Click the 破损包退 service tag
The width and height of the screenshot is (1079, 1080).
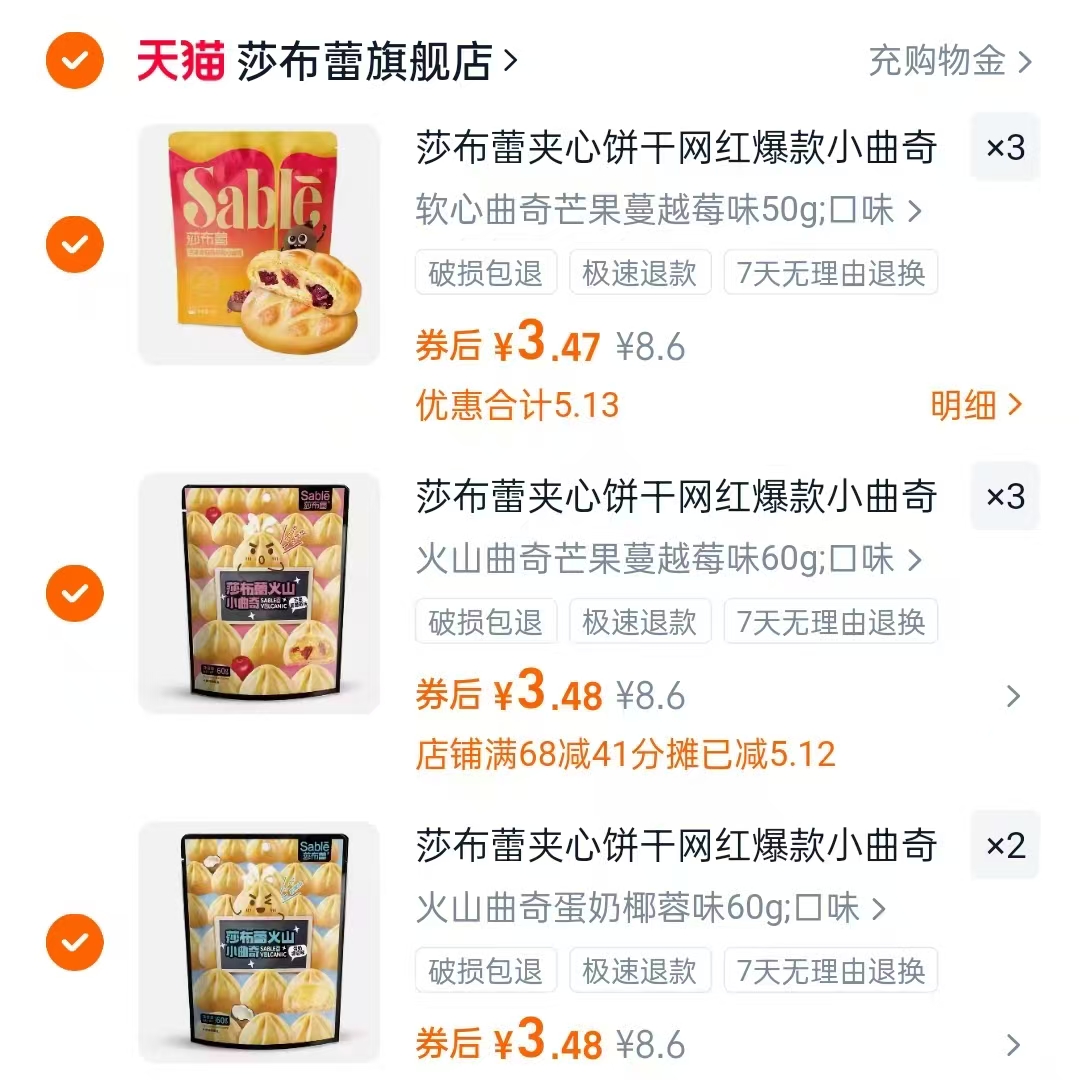click(486, 272)
